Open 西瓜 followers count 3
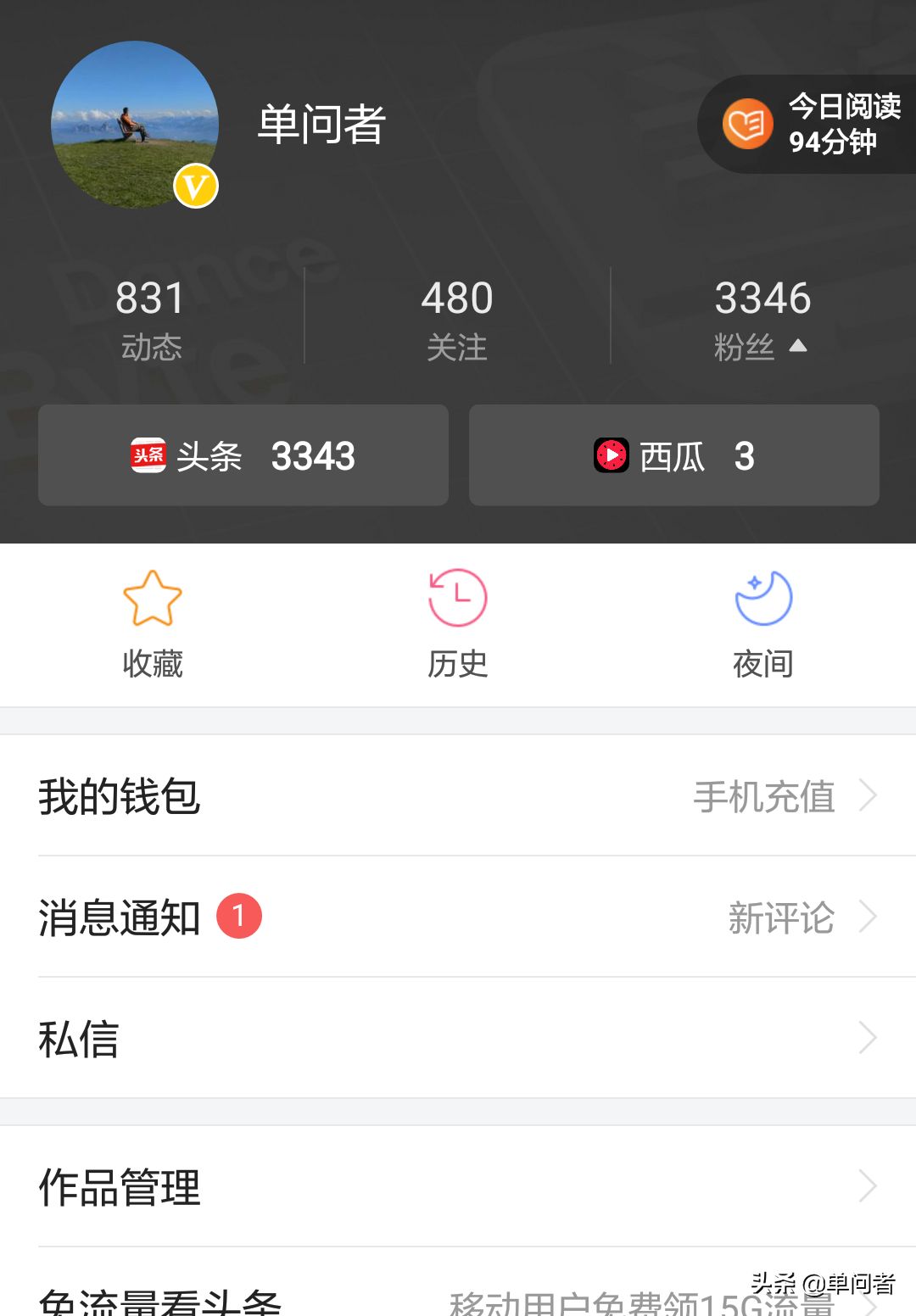916x1316 pixels. coord(674,455)
